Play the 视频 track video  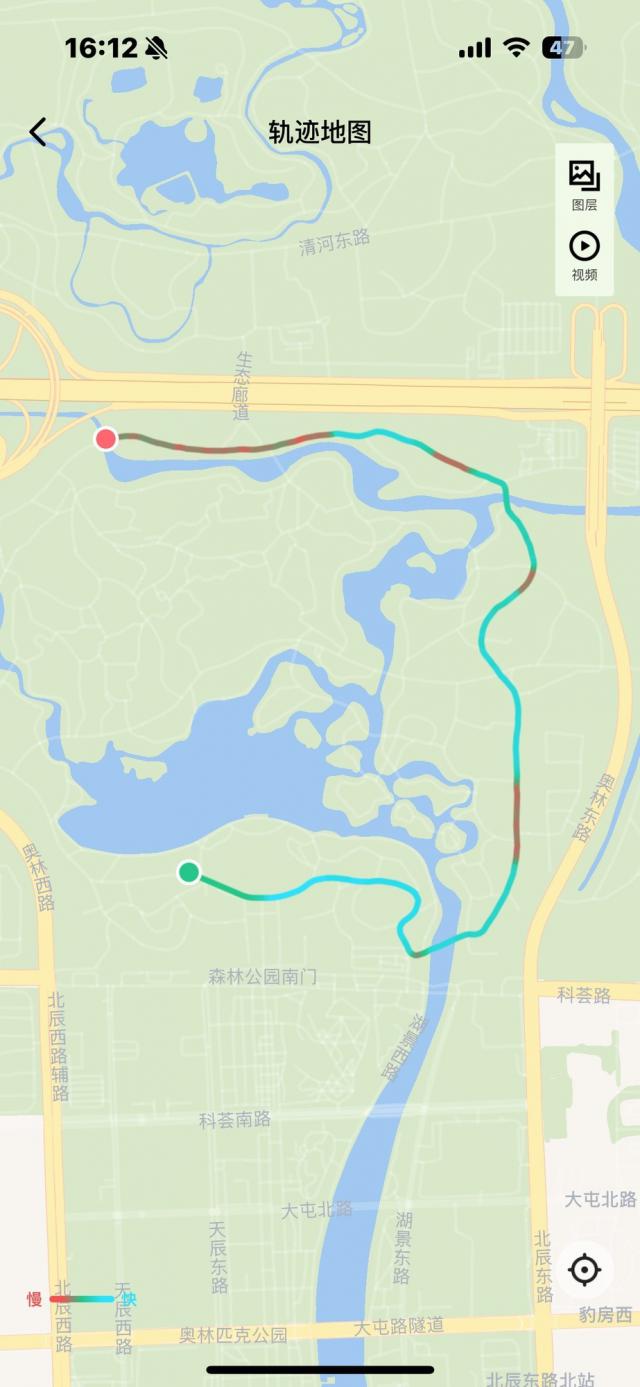pos(584,254)
